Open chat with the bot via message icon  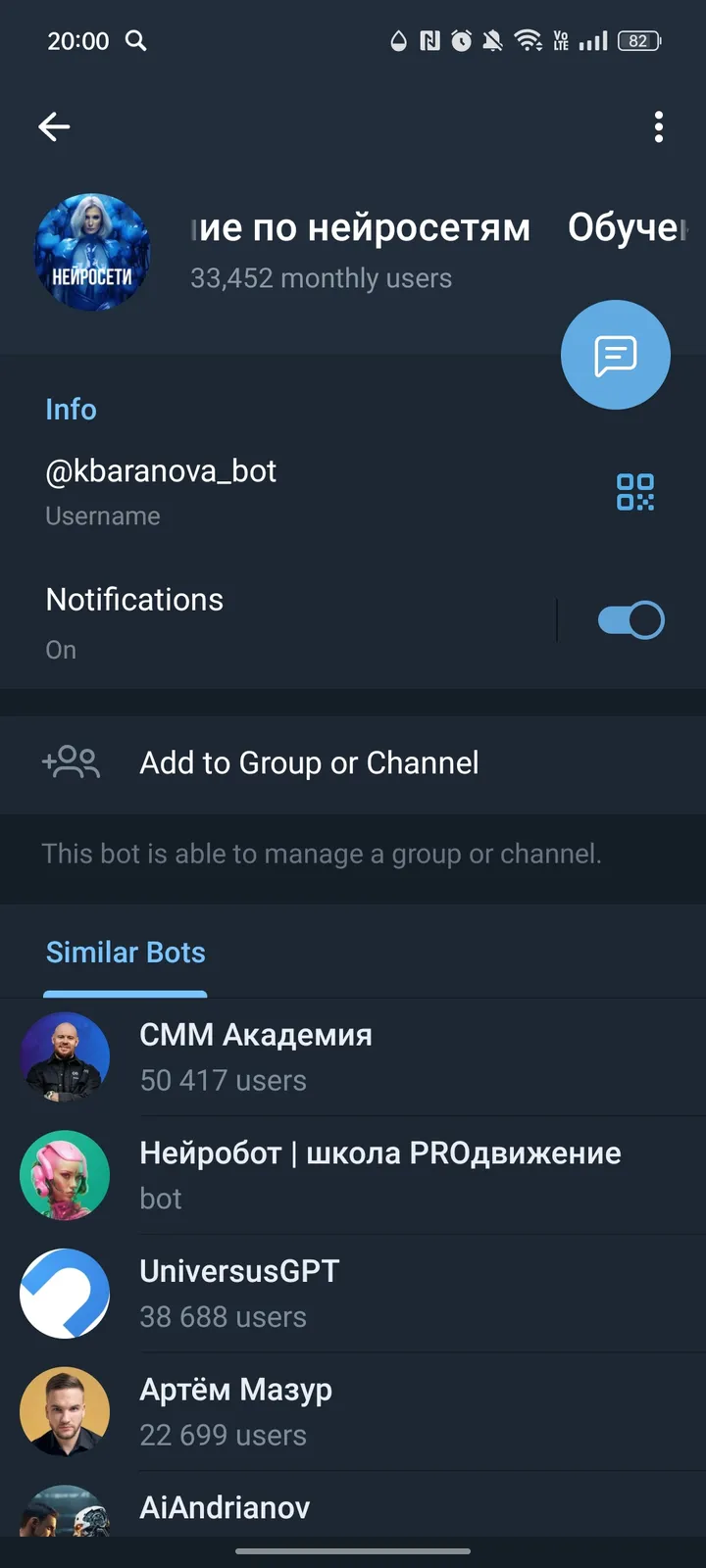coord(615,355)
